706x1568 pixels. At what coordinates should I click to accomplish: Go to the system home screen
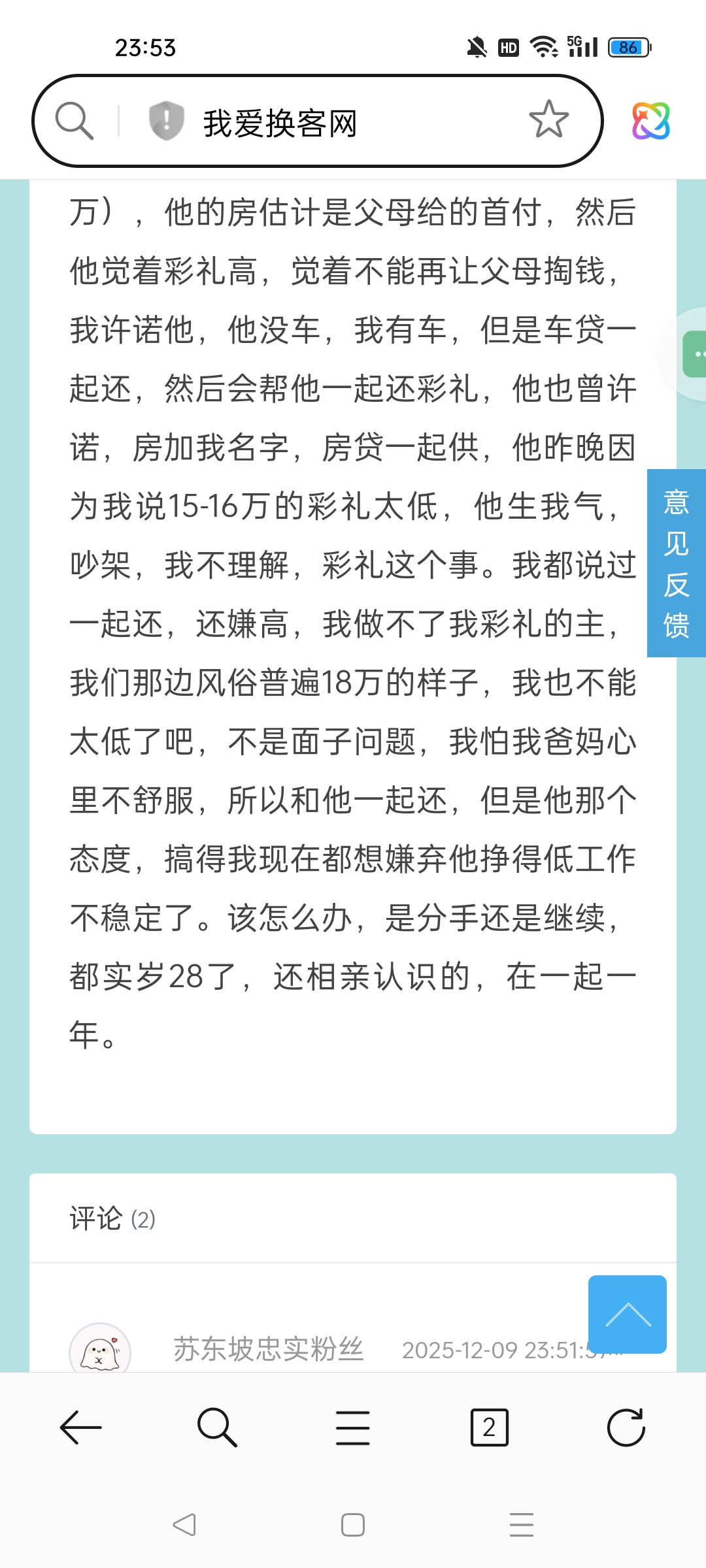coord(353,1526)
